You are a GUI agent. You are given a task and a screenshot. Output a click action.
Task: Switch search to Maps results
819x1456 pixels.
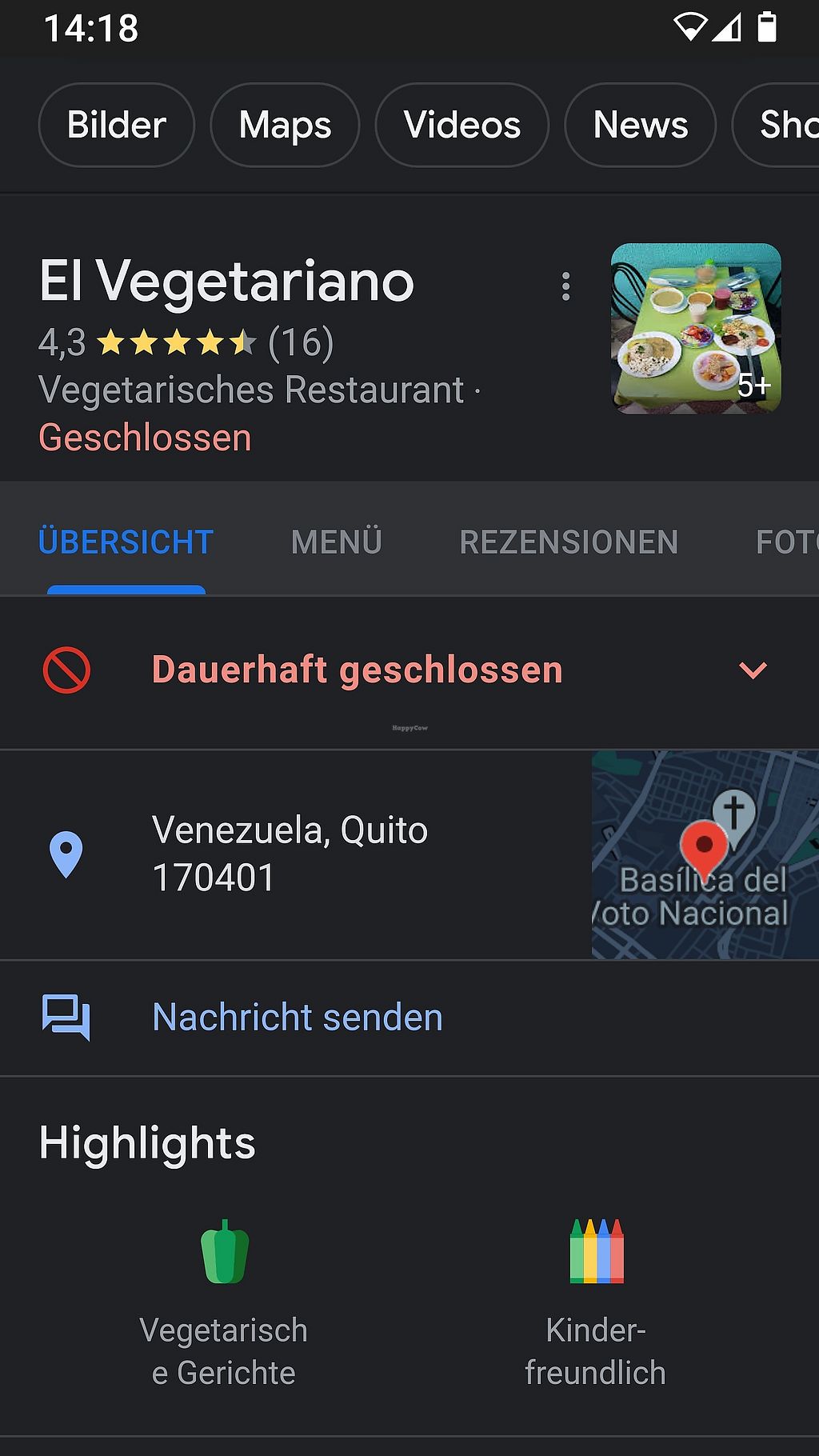(x=285, y=126)
